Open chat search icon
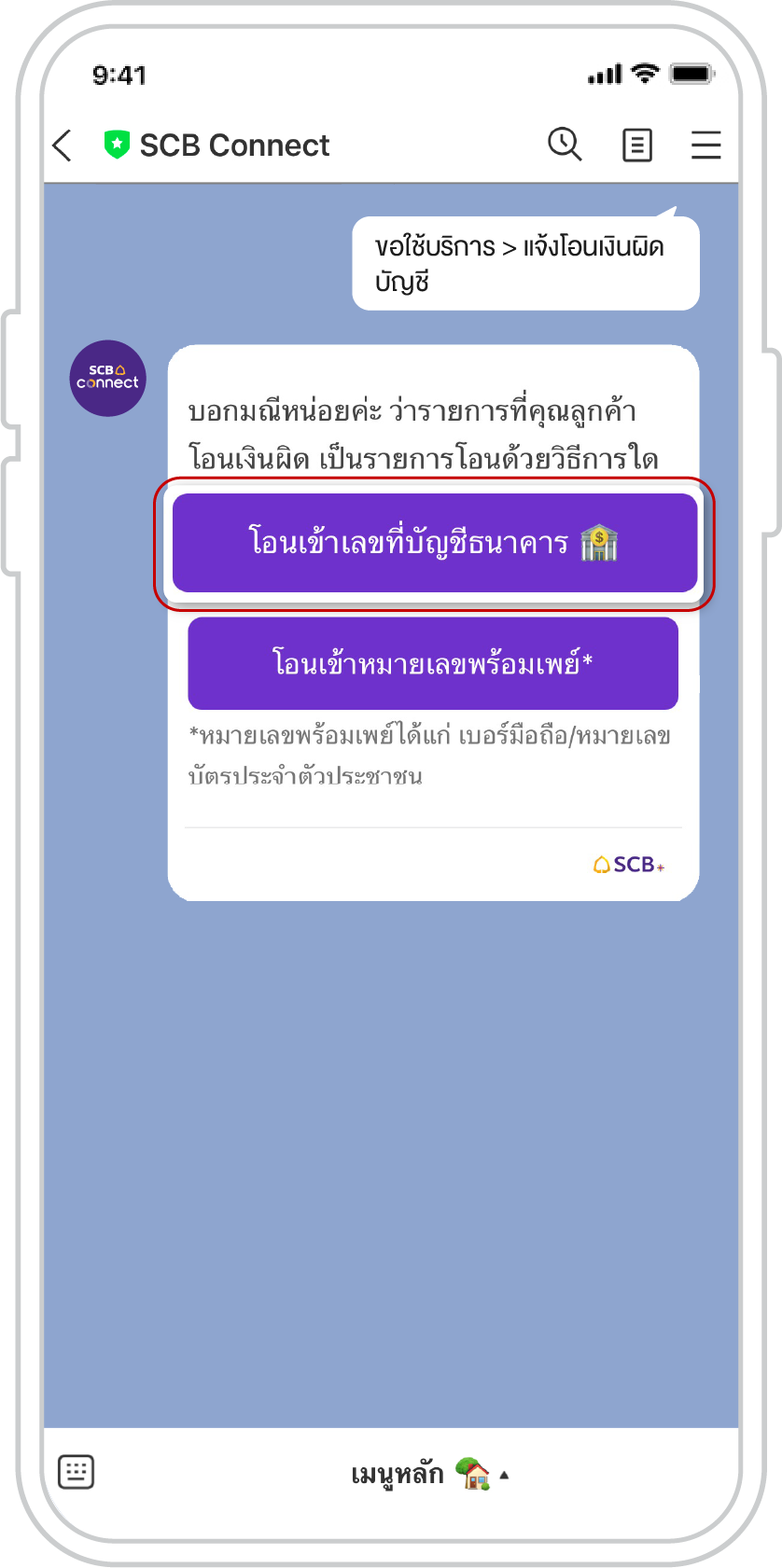The width and height of the screenshot is (782, 1568). 565,145
